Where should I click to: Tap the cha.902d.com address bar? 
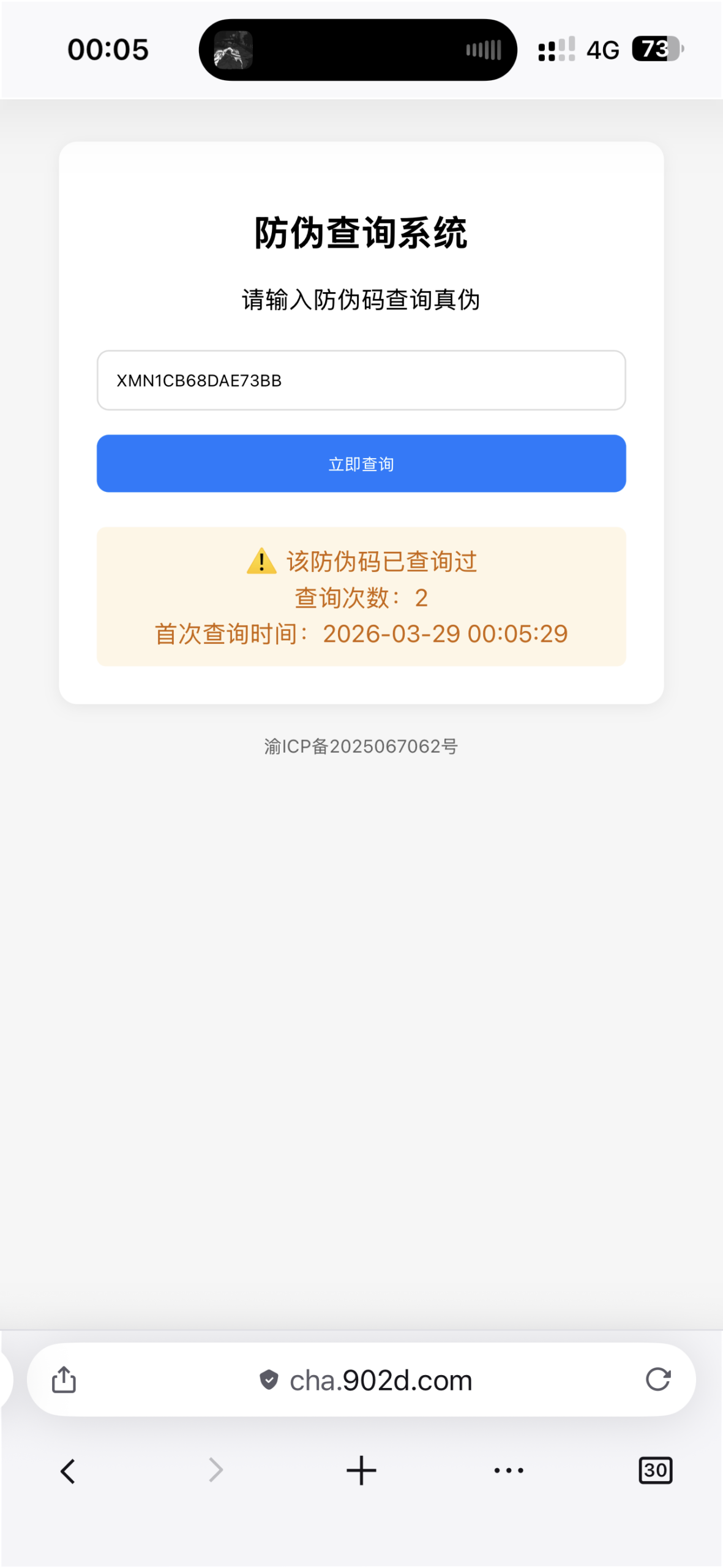click(x=380, y=1379)
